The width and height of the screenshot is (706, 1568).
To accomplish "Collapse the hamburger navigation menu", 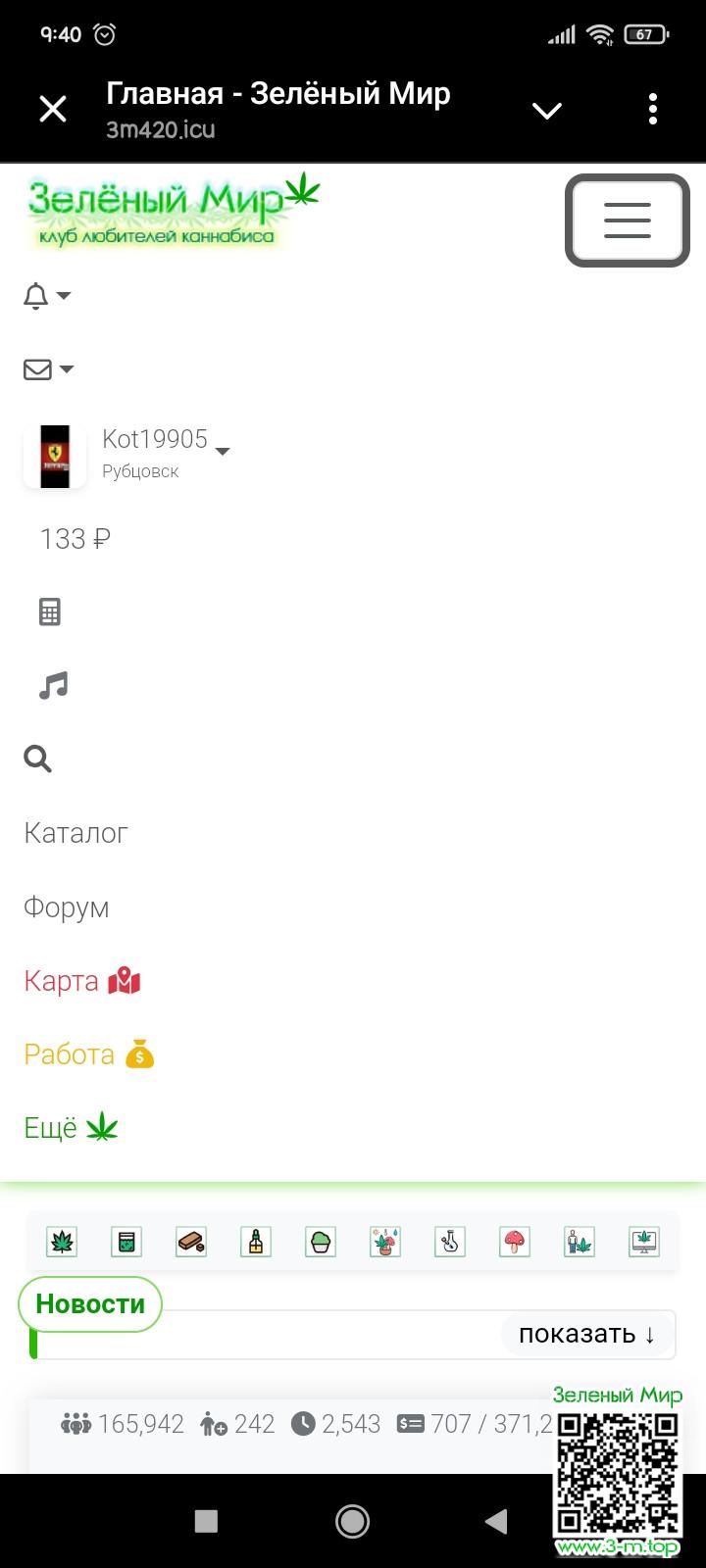I will click(627, 220).
